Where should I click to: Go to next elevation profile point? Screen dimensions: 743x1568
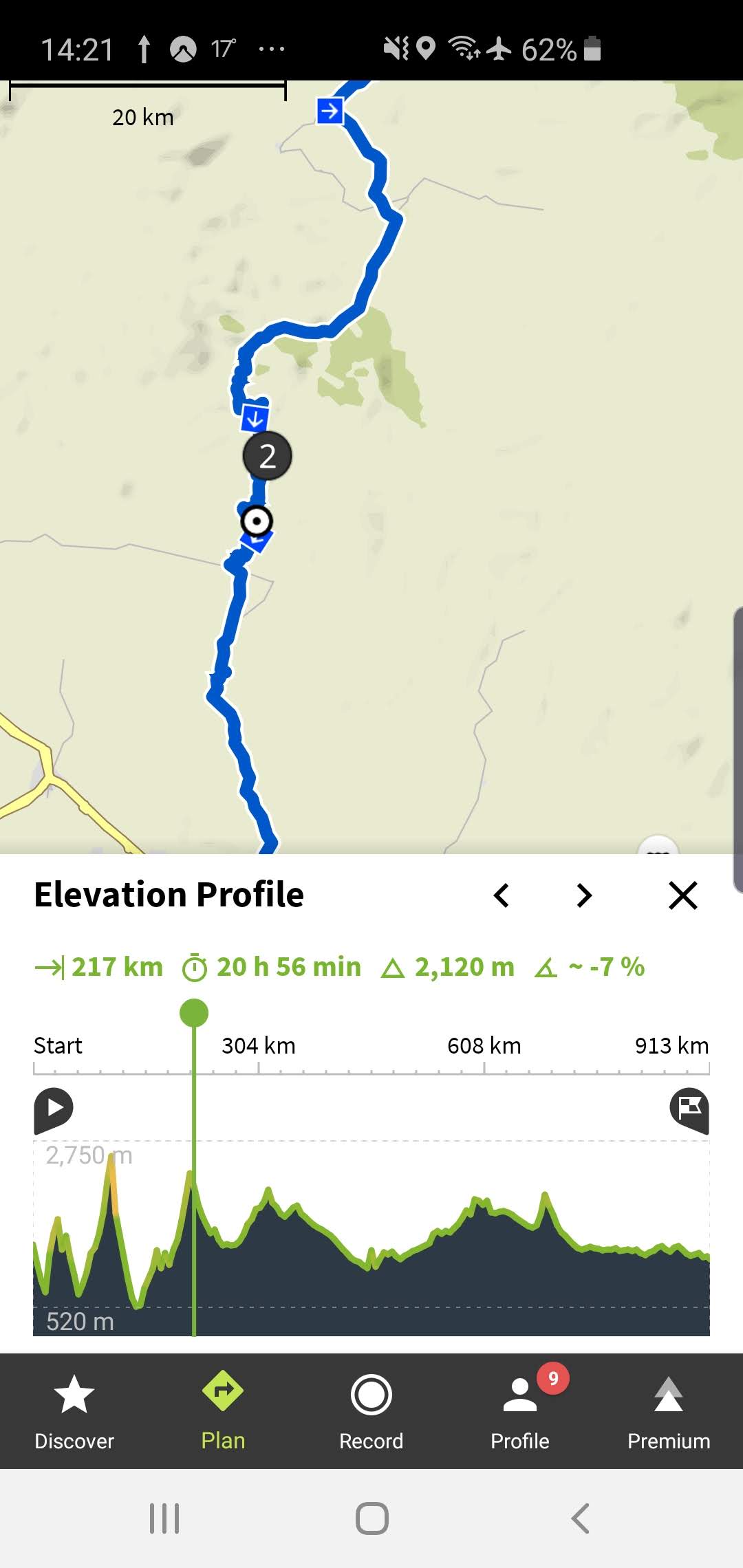coord(584,895)
